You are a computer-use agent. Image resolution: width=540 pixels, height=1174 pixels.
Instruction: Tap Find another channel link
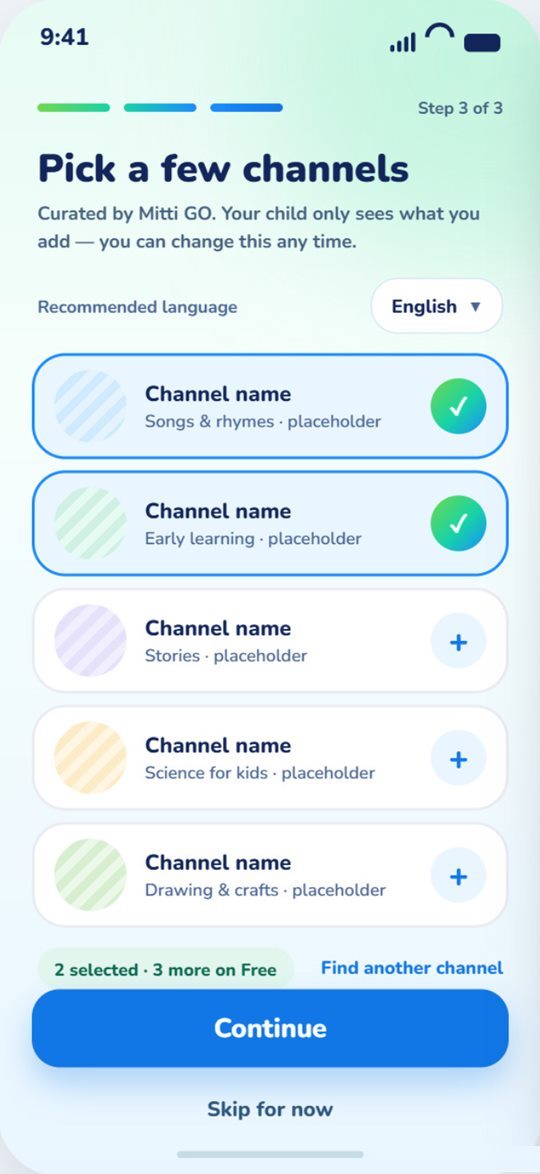tap(412, 968)
